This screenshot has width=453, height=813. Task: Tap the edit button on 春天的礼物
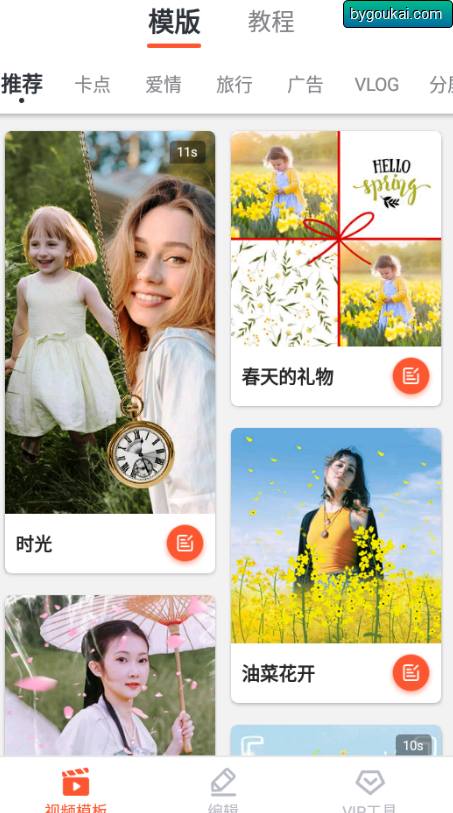point(411,376)
